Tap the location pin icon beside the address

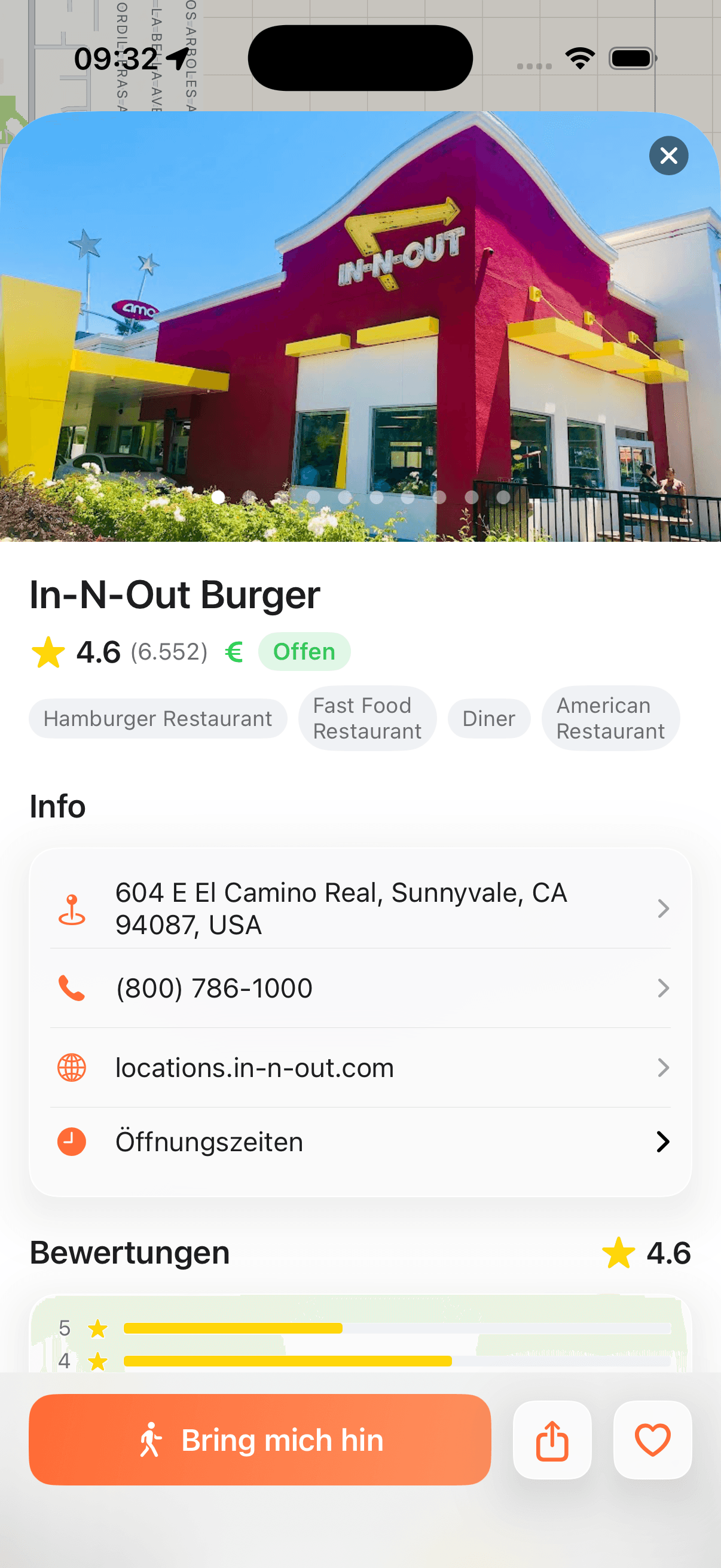pos(71,908)
